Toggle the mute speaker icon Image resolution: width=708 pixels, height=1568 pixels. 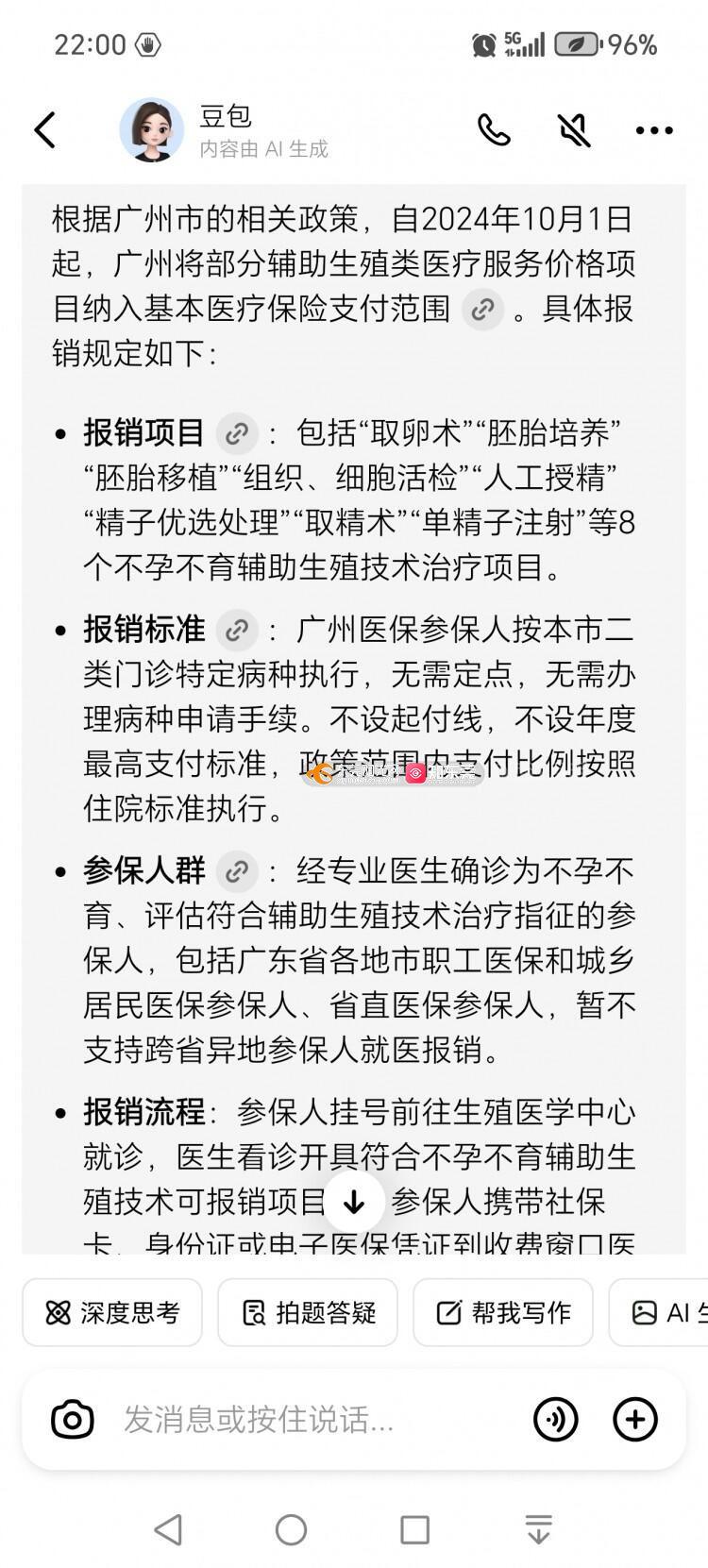pos(573,130)
